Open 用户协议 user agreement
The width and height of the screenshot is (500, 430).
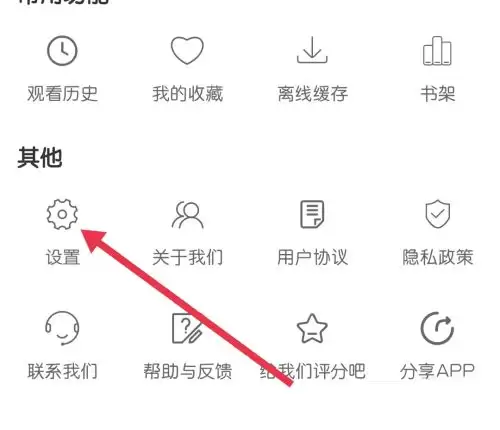click(312, 233)
